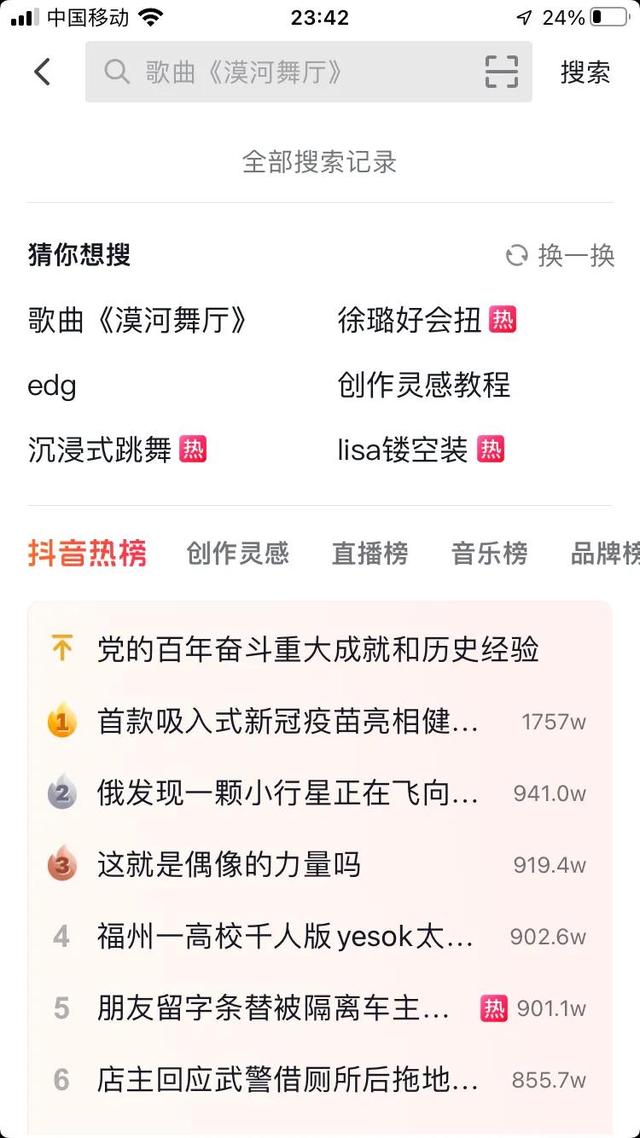
Task: Open hot topic 首款吸入式新冠疫苗亮相
Action: [x=288, y=721]
